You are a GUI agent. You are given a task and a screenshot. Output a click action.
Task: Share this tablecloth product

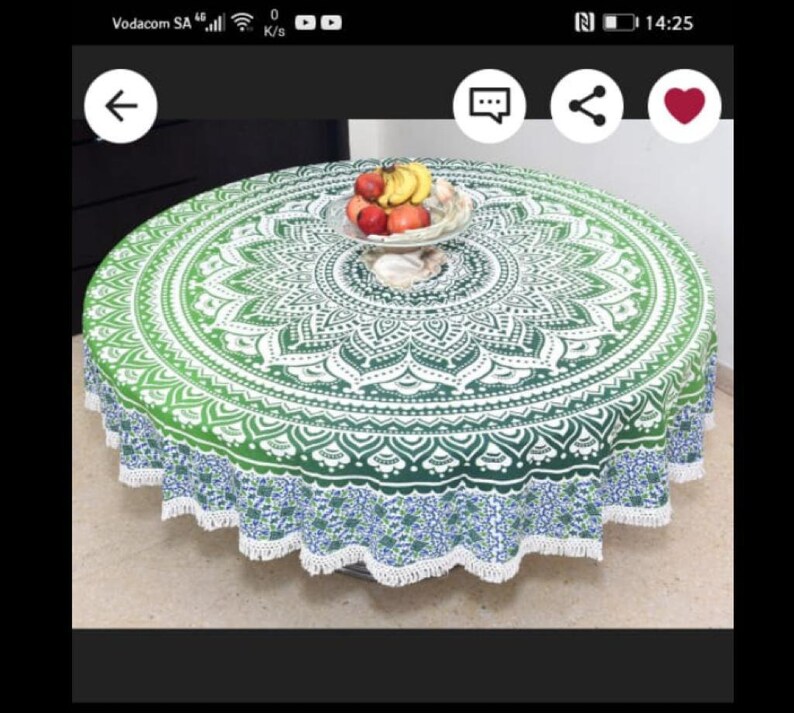pos(587,106)
